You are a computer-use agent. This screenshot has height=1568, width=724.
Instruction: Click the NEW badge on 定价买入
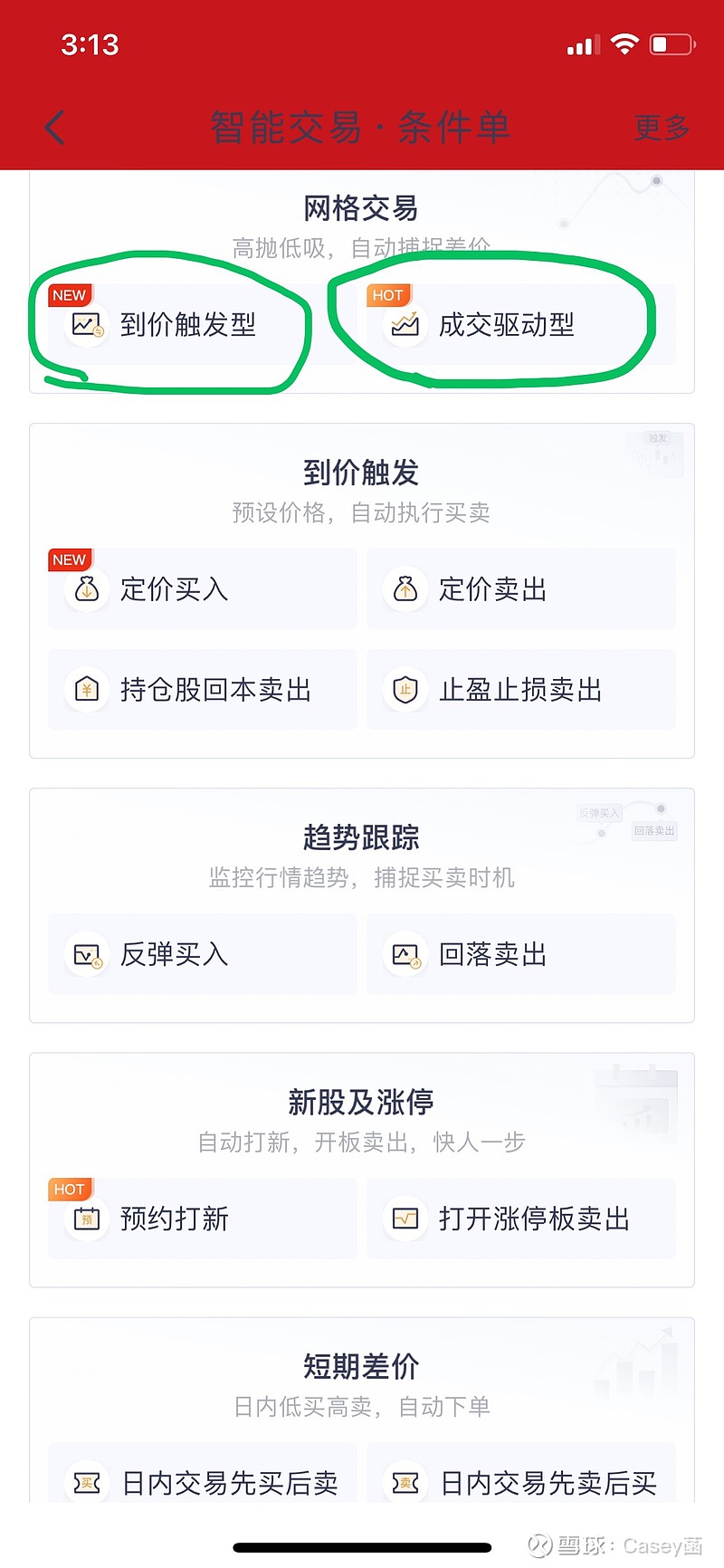coord(70,559)
